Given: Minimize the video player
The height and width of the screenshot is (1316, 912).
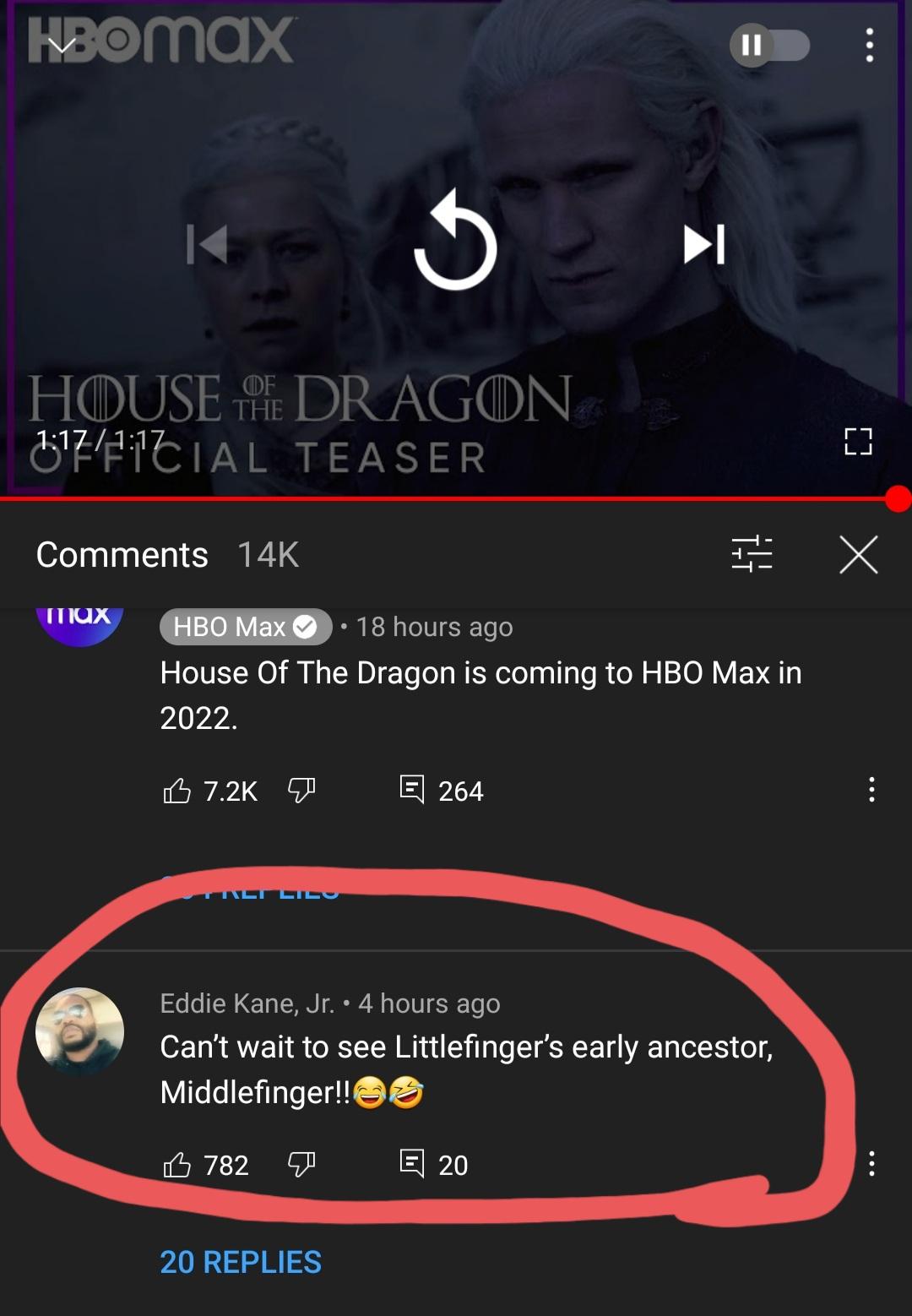Looking at the screenshot, I should click(x=62, y=46).
